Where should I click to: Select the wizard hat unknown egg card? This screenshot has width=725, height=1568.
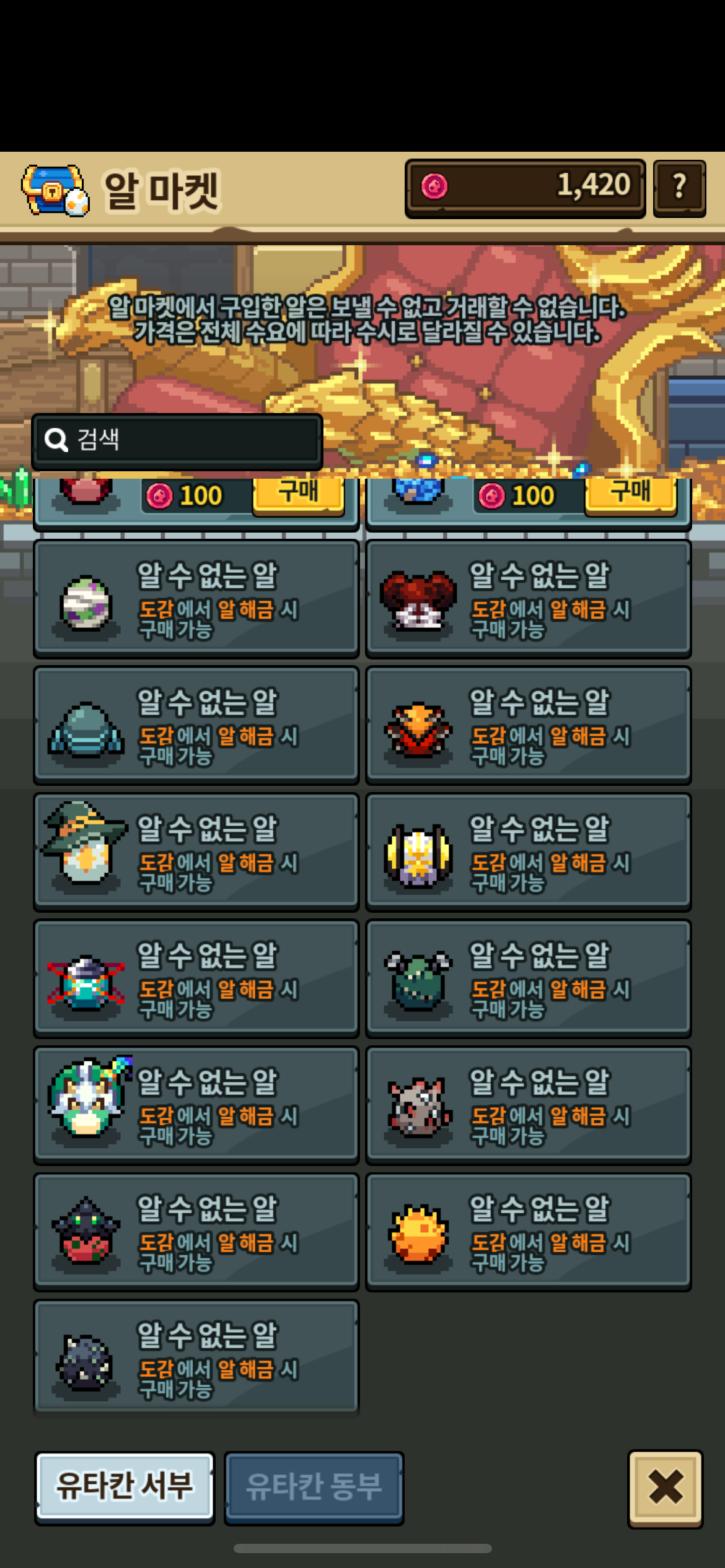click(196, 852)
